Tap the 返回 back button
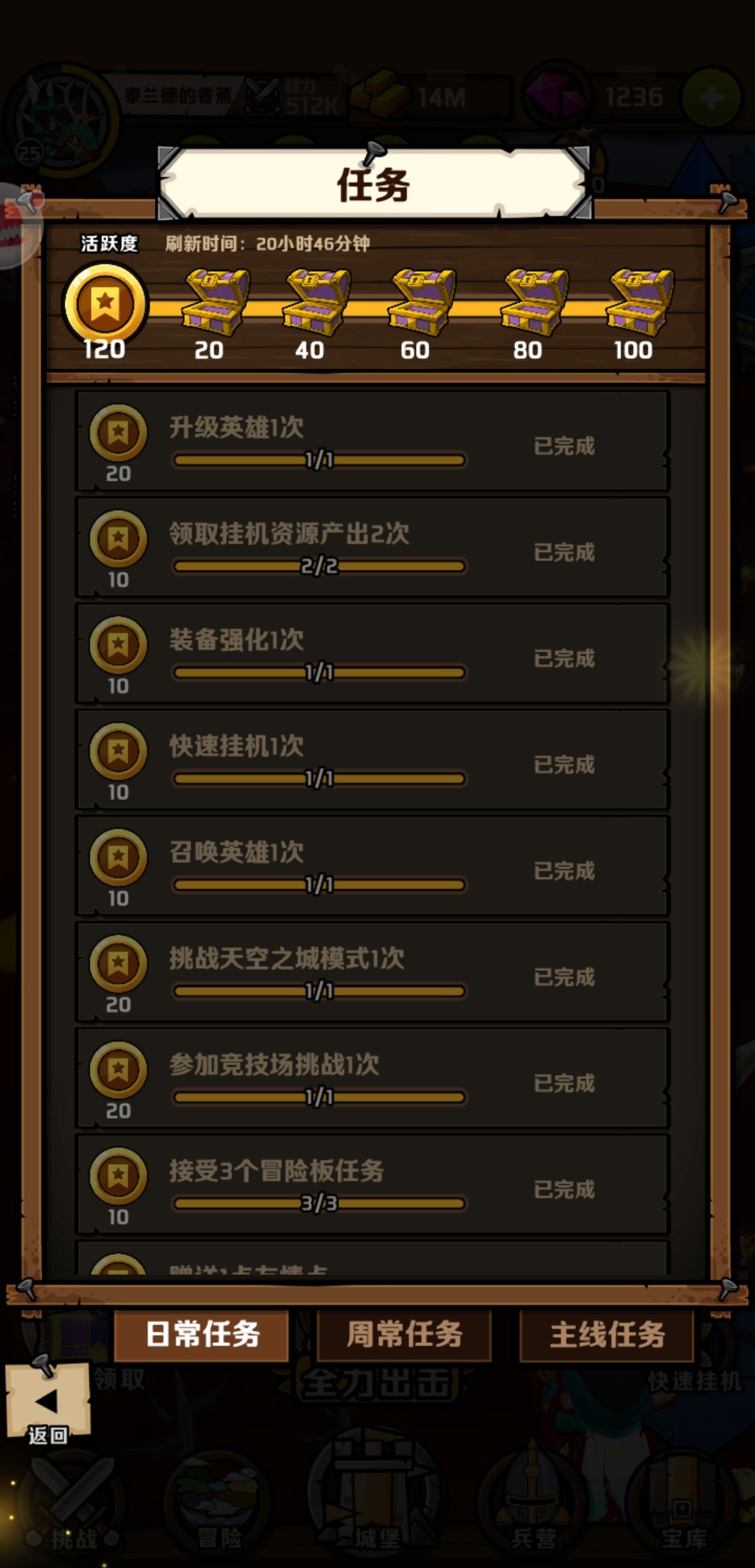 pyautogui.click(x=47, y=1402)
